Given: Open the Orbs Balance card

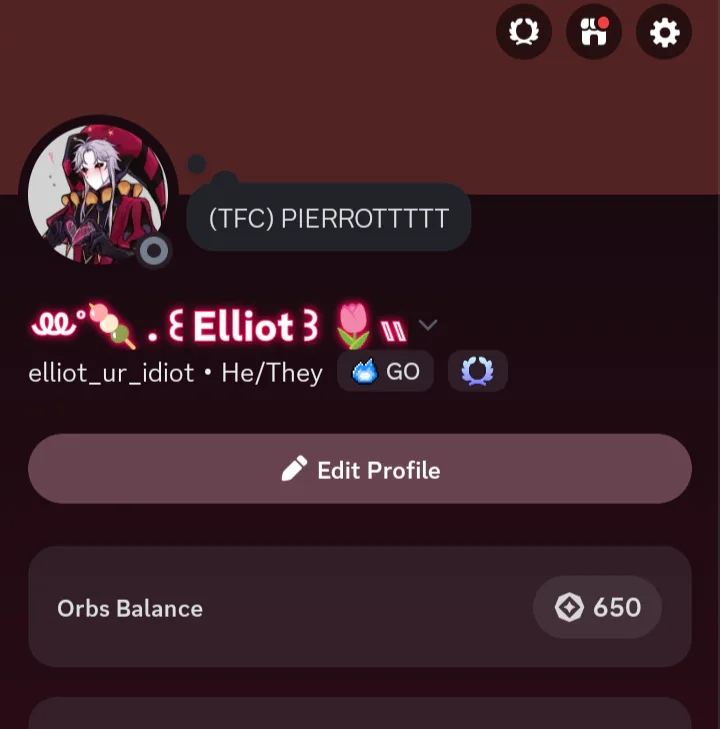Looking at the screenshot, I should tap(360, 607).
